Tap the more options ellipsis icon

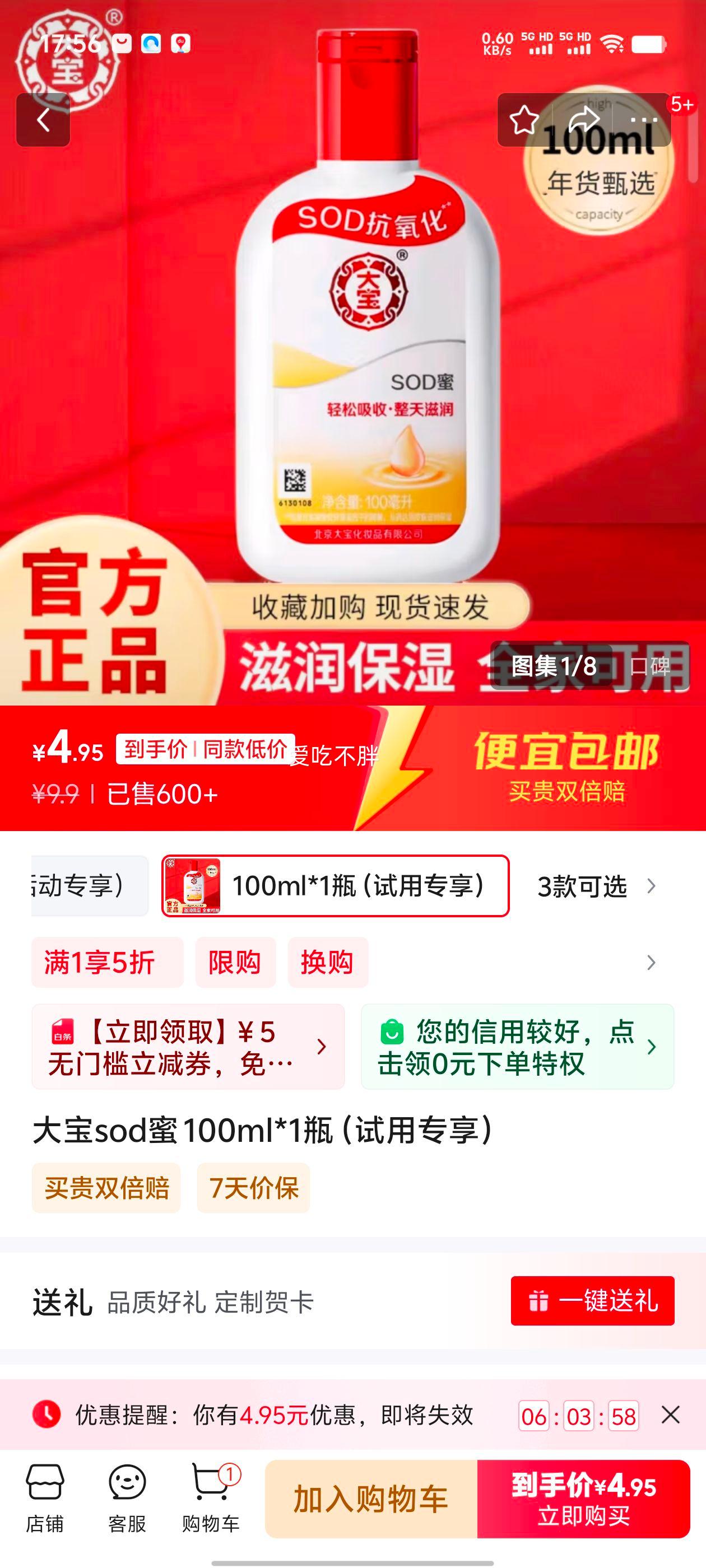pos(643,120)
